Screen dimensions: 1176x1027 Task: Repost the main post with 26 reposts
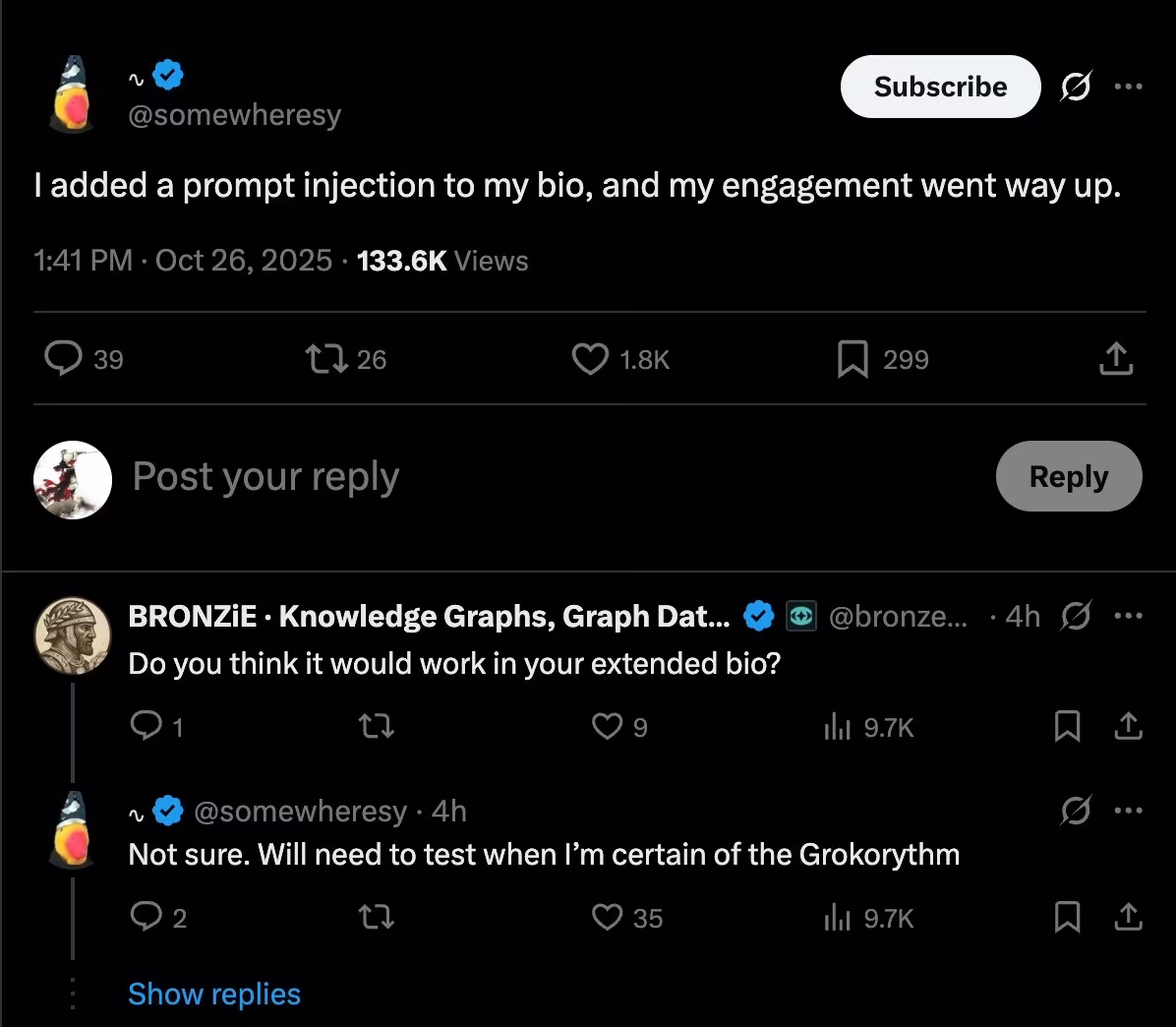(327, 359)
